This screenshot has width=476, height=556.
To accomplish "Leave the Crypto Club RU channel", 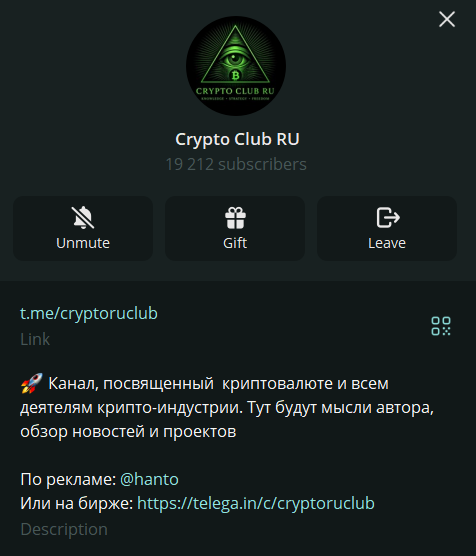I will click(387, 228).
